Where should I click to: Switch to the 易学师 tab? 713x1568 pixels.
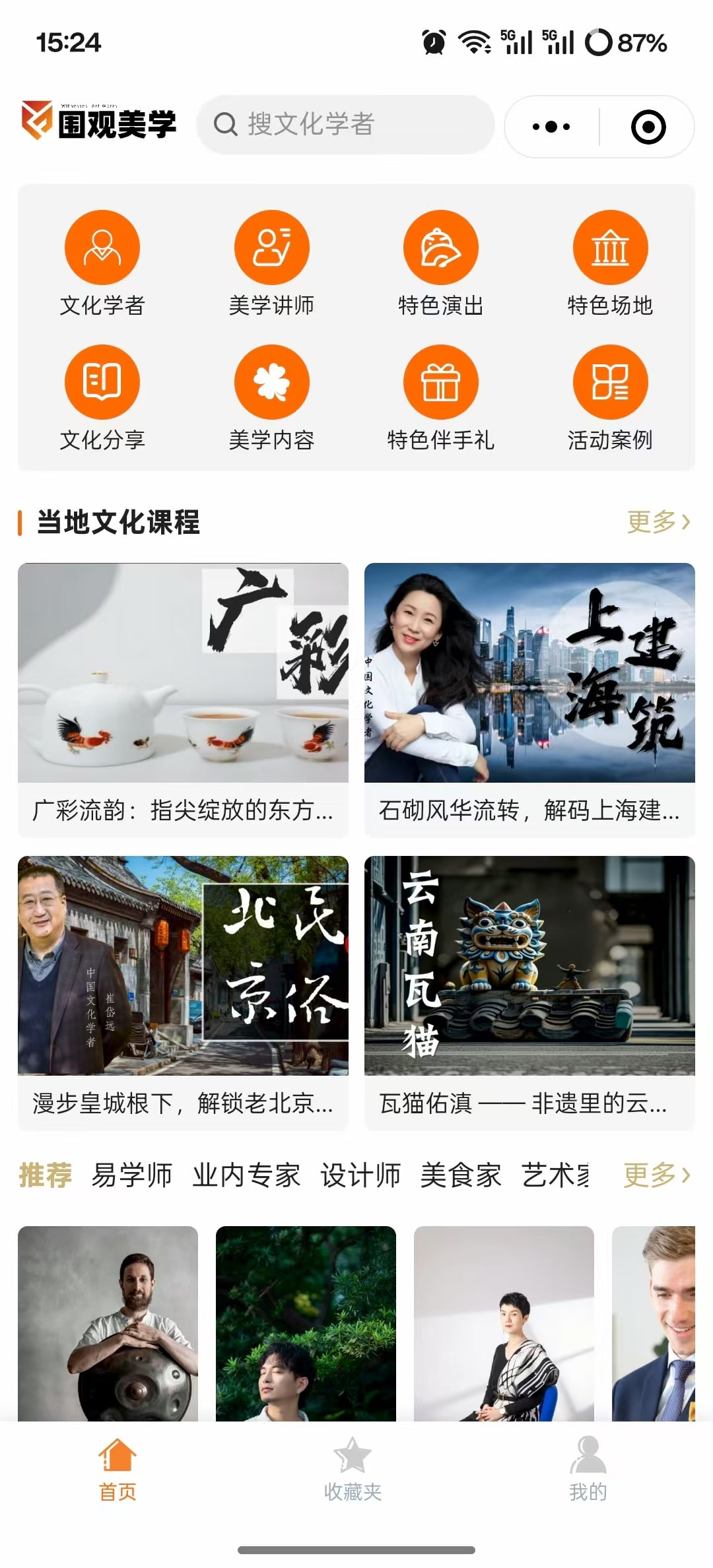131,1175
